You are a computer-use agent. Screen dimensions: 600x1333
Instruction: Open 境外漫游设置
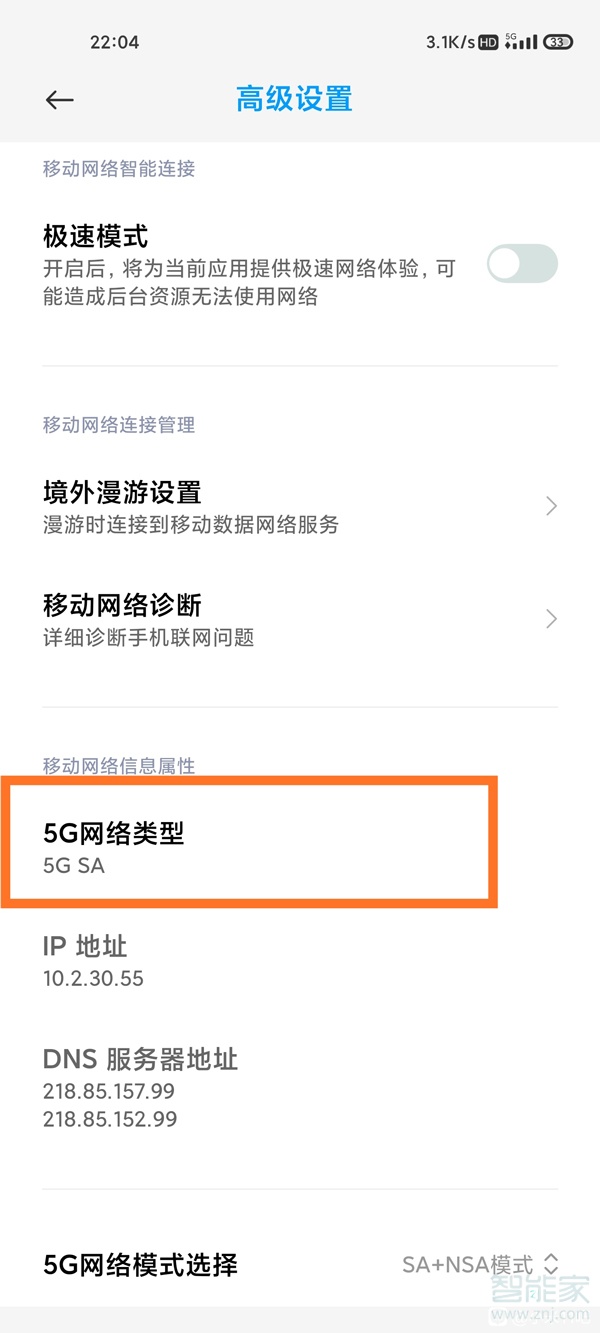click(x=300, y=506)
